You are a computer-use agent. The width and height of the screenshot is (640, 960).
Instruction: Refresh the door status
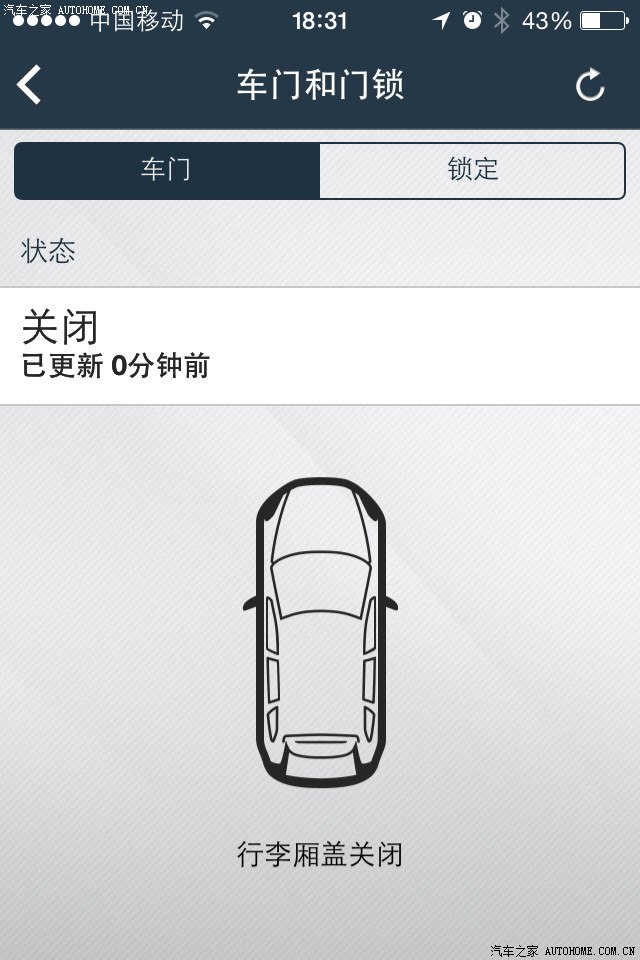coord(590,86)
